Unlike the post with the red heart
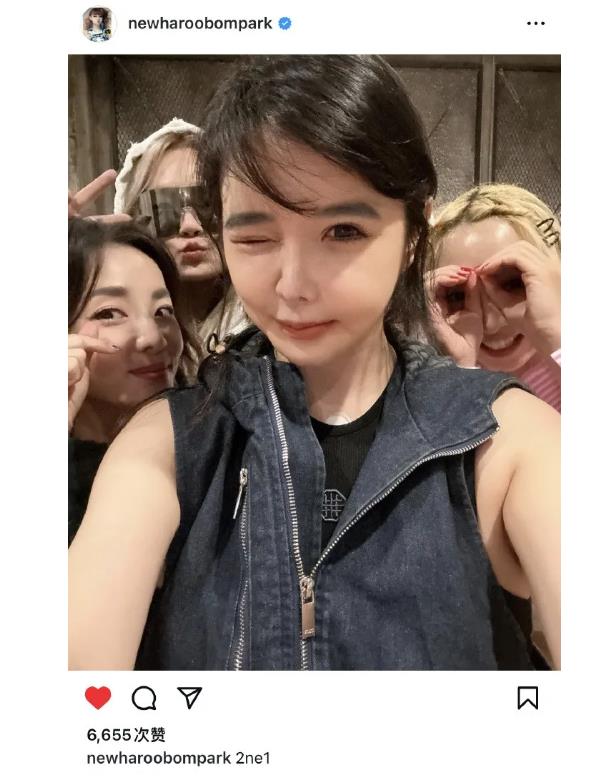 tap(98, 697)
